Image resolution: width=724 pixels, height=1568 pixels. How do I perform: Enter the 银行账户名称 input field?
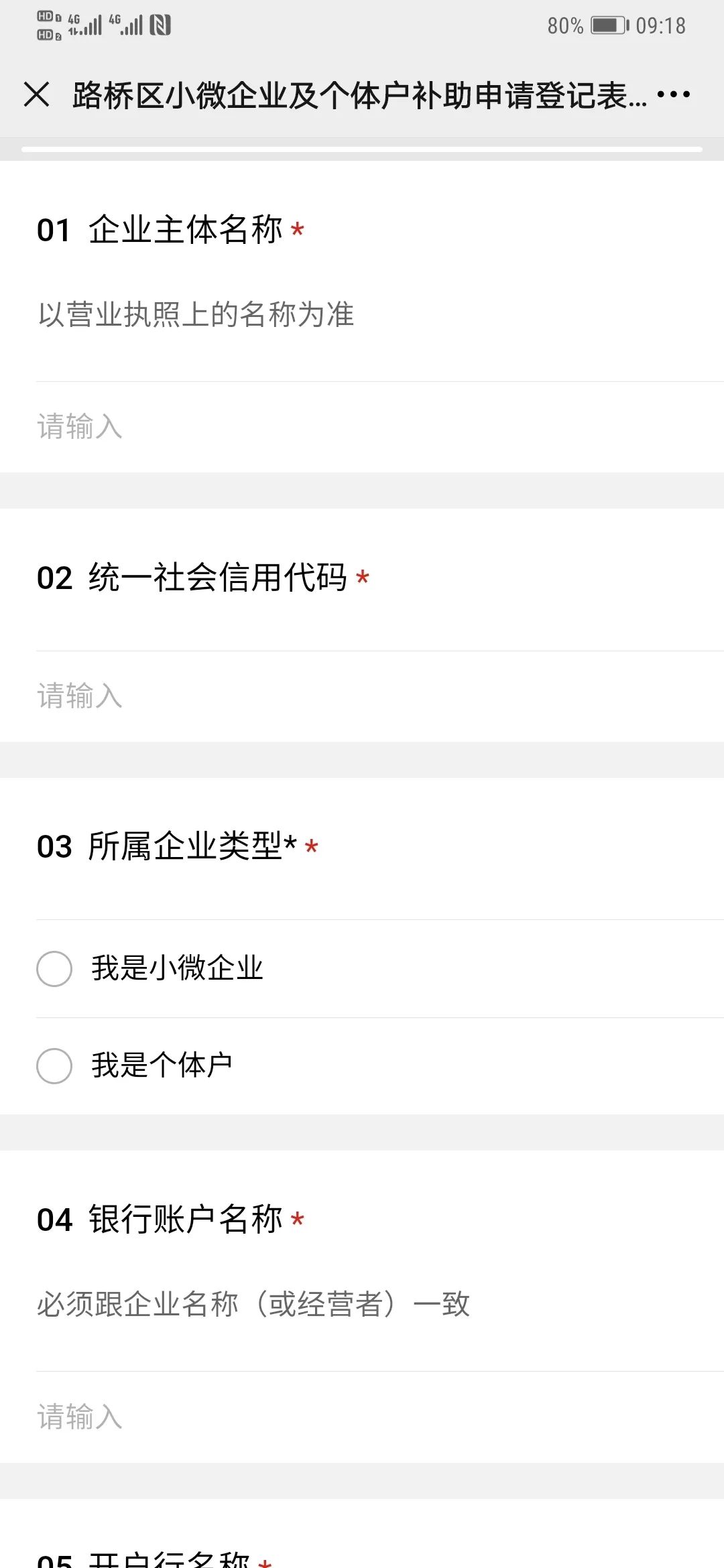[x=380, y=1417]
